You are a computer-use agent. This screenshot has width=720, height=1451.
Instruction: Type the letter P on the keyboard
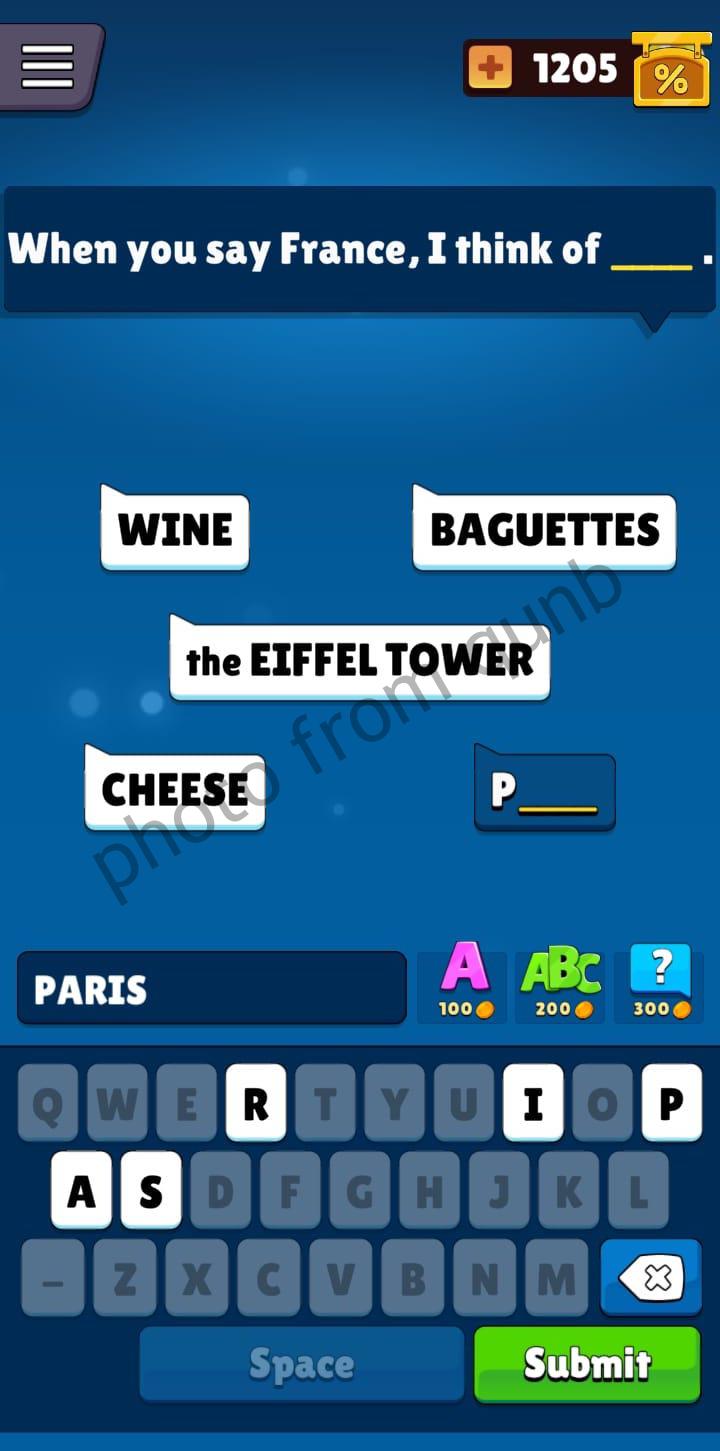coord(671,1103)
